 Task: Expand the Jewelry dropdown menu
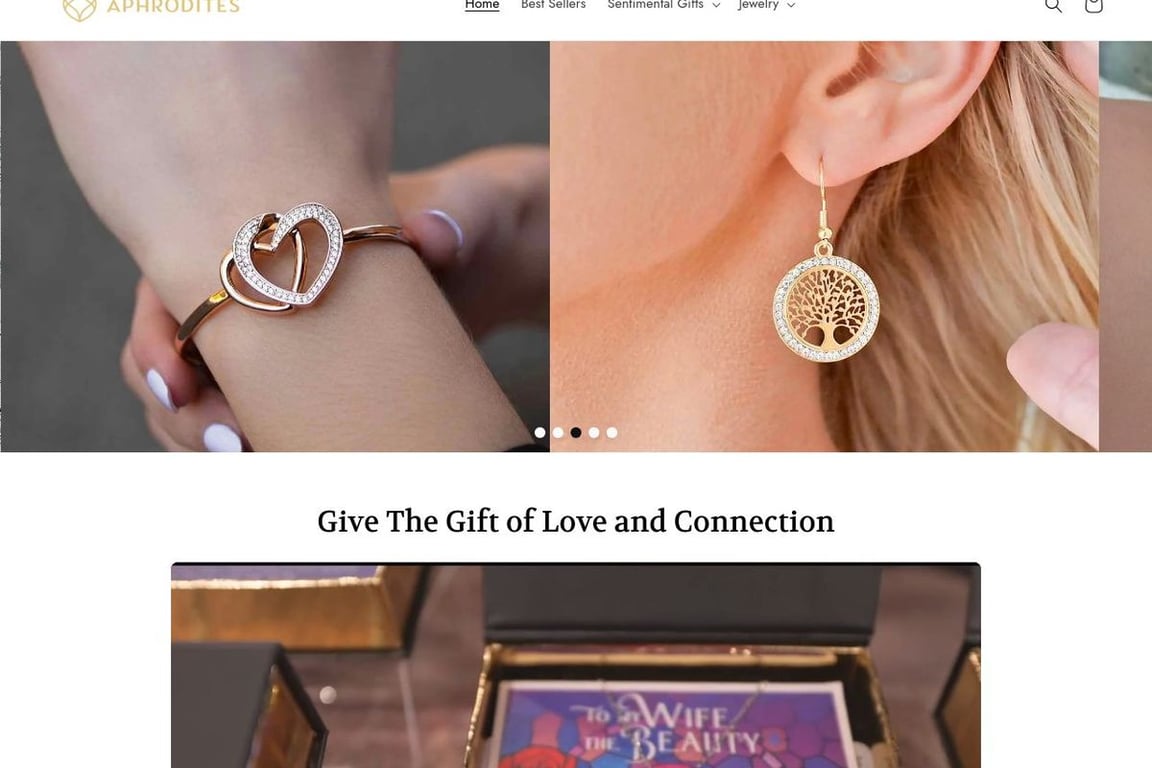point(766,5)
